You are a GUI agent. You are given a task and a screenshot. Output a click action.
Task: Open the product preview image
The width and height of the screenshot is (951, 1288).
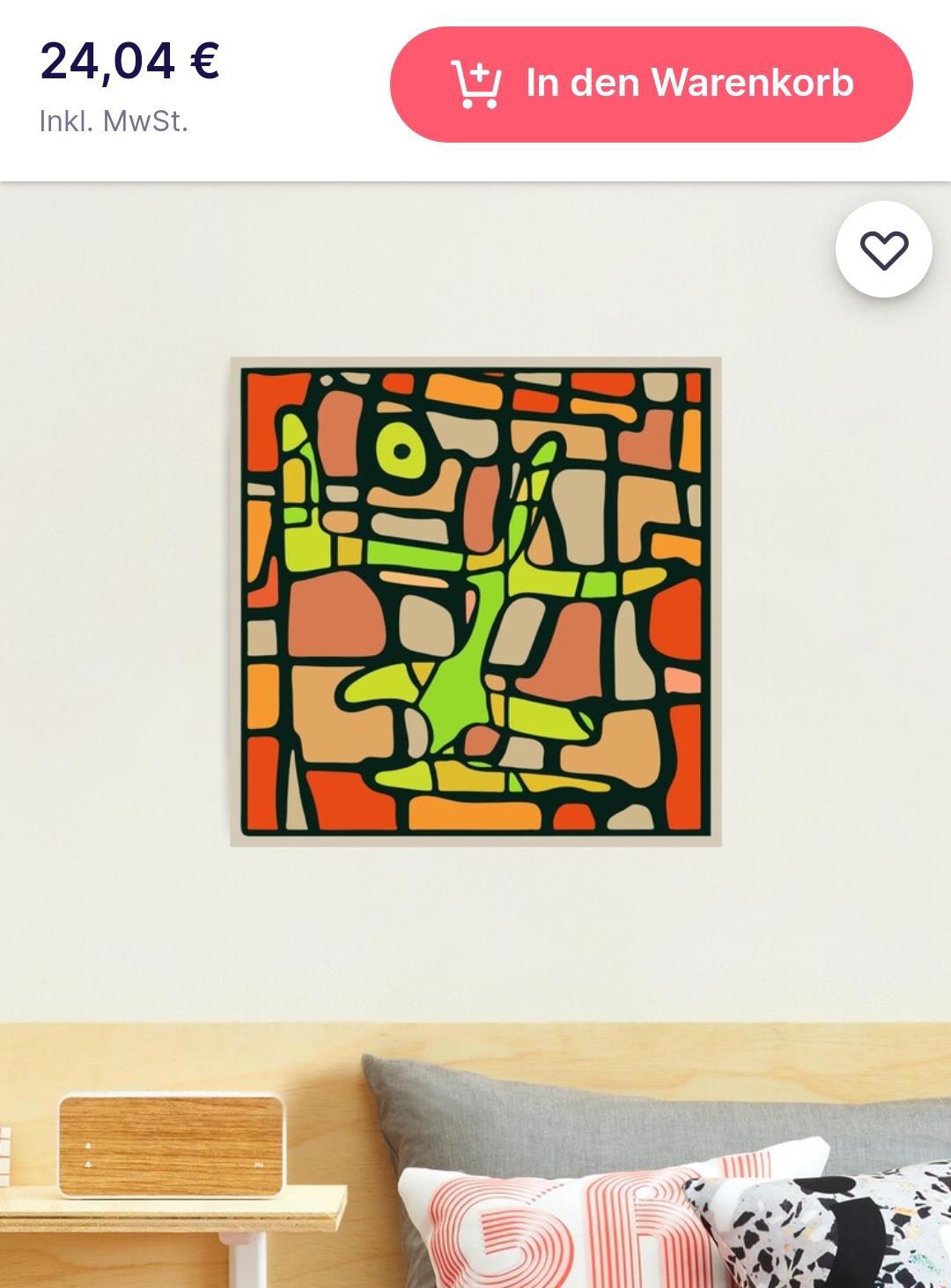coord(475,601)
